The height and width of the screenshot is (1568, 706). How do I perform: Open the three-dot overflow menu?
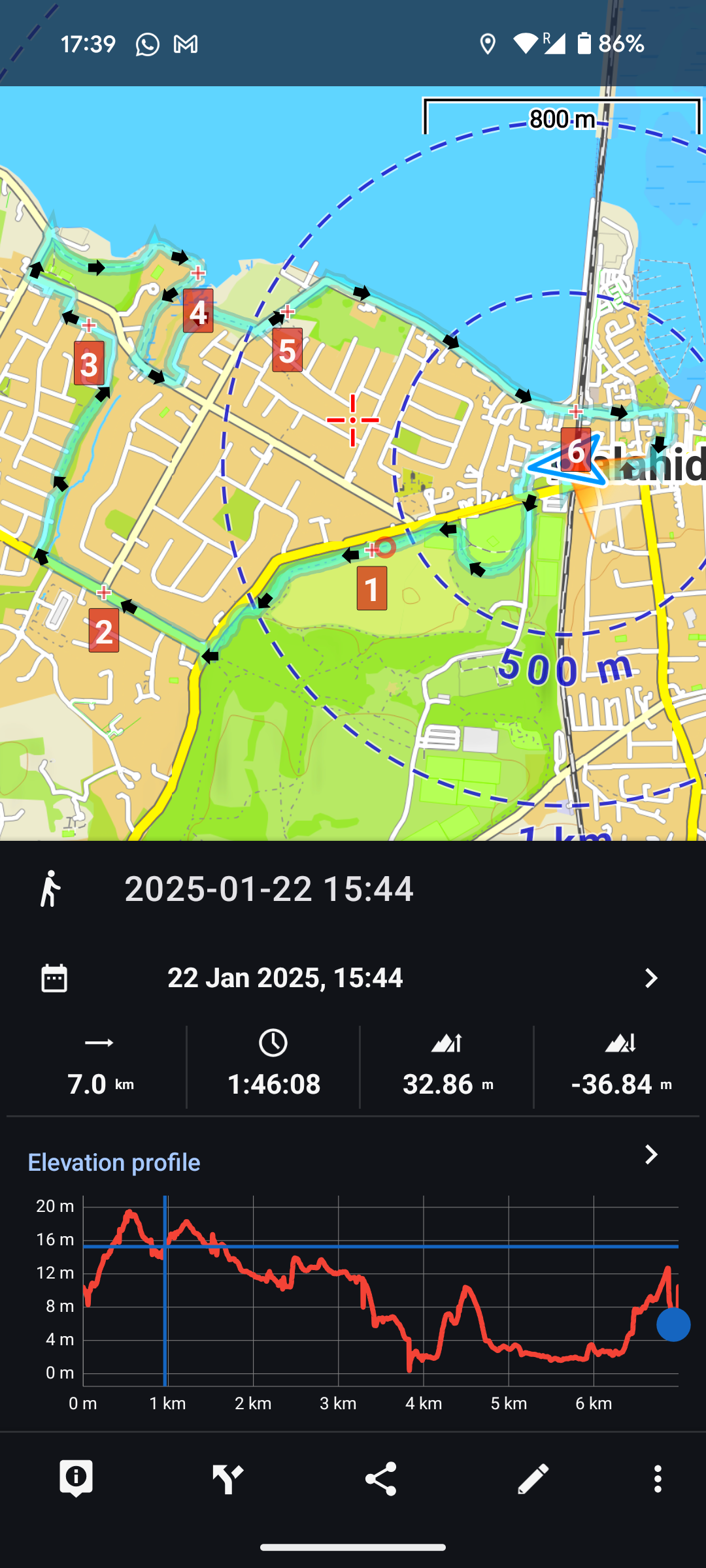click(x=658, y=1478)
